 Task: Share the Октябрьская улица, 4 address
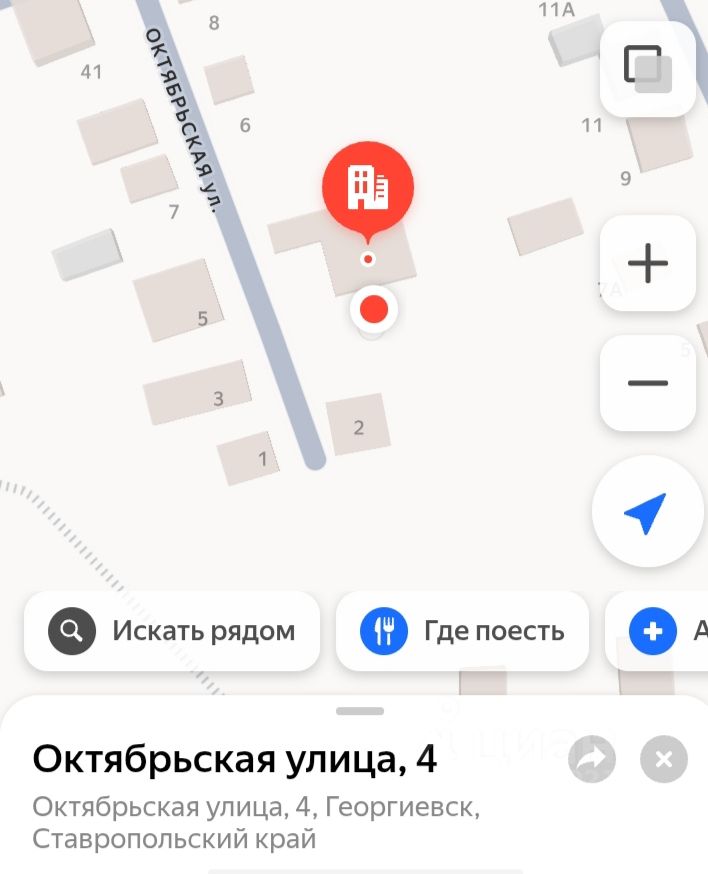(x=591, y=760)
